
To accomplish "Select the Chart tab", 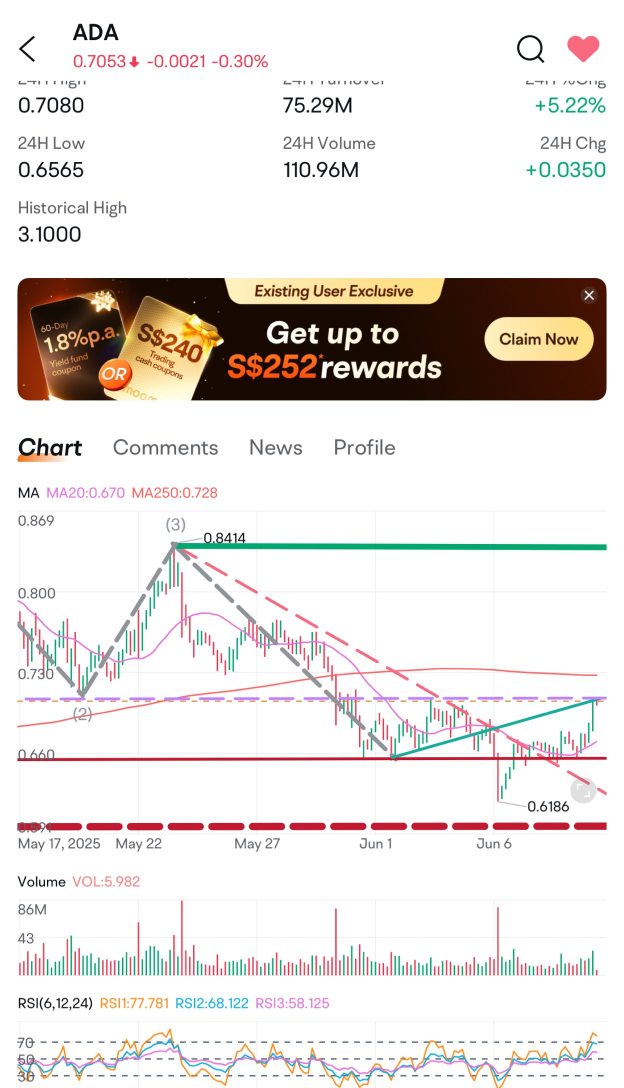I will pos(50,447).
